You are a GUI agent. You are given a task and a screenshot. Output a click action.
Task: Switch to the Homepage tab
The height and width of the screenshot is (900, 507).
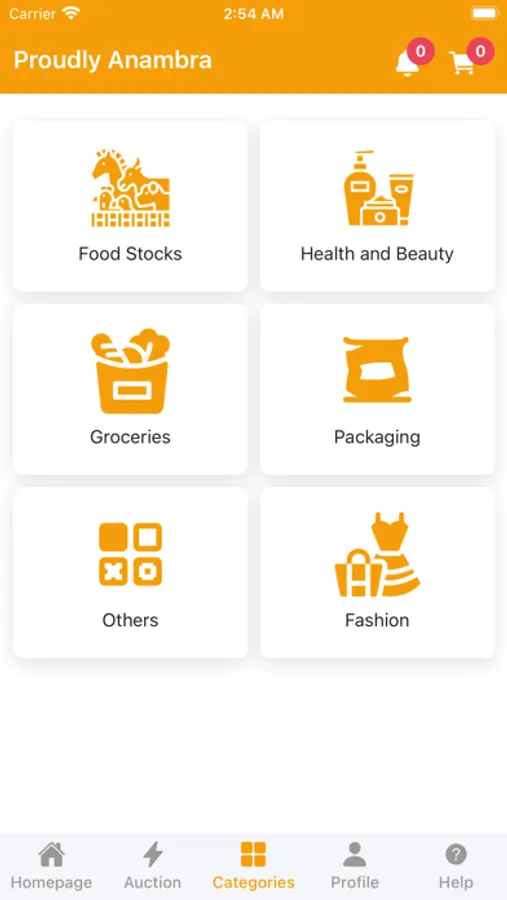point(51,866)
